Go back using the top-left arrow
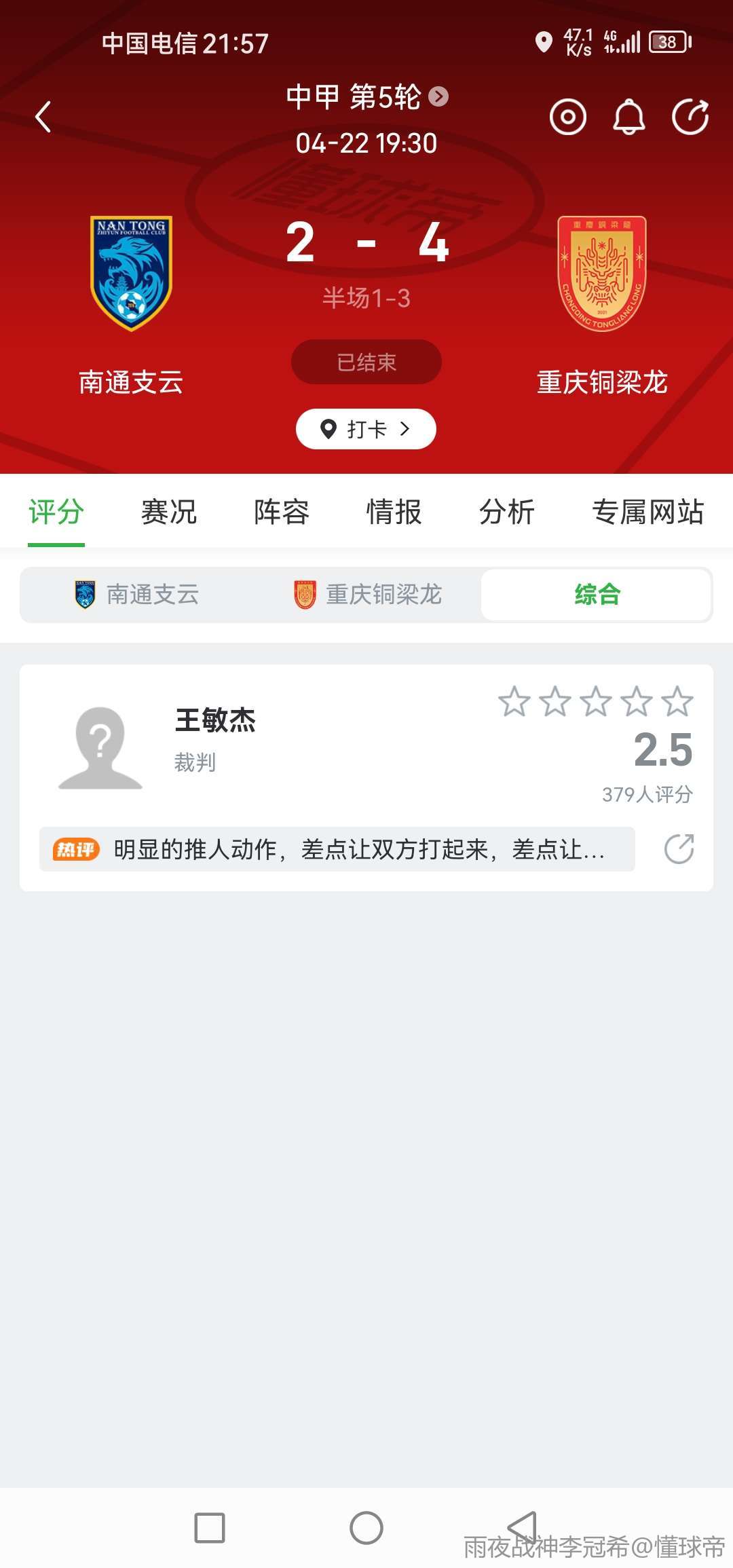This screenshot has height=1568, width=733. (x=43, y=117)
